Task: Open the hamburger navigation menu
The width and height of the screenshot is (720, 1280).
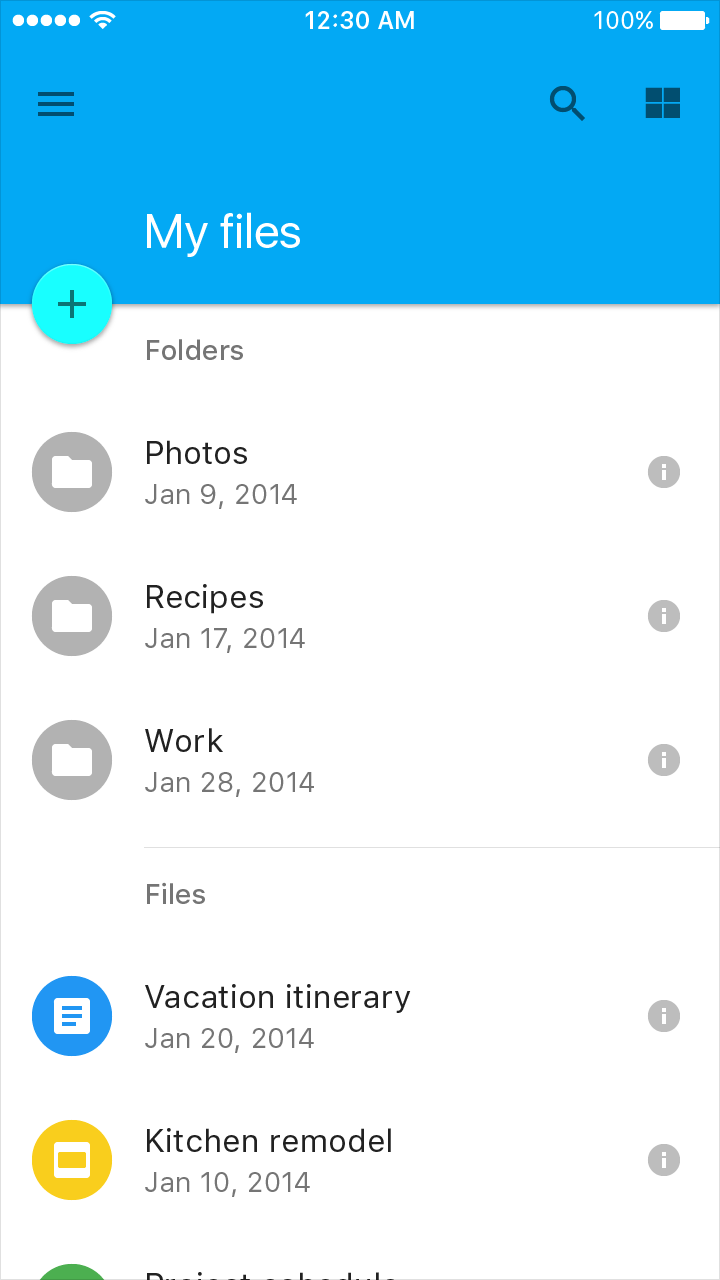Action: [56, 104]
